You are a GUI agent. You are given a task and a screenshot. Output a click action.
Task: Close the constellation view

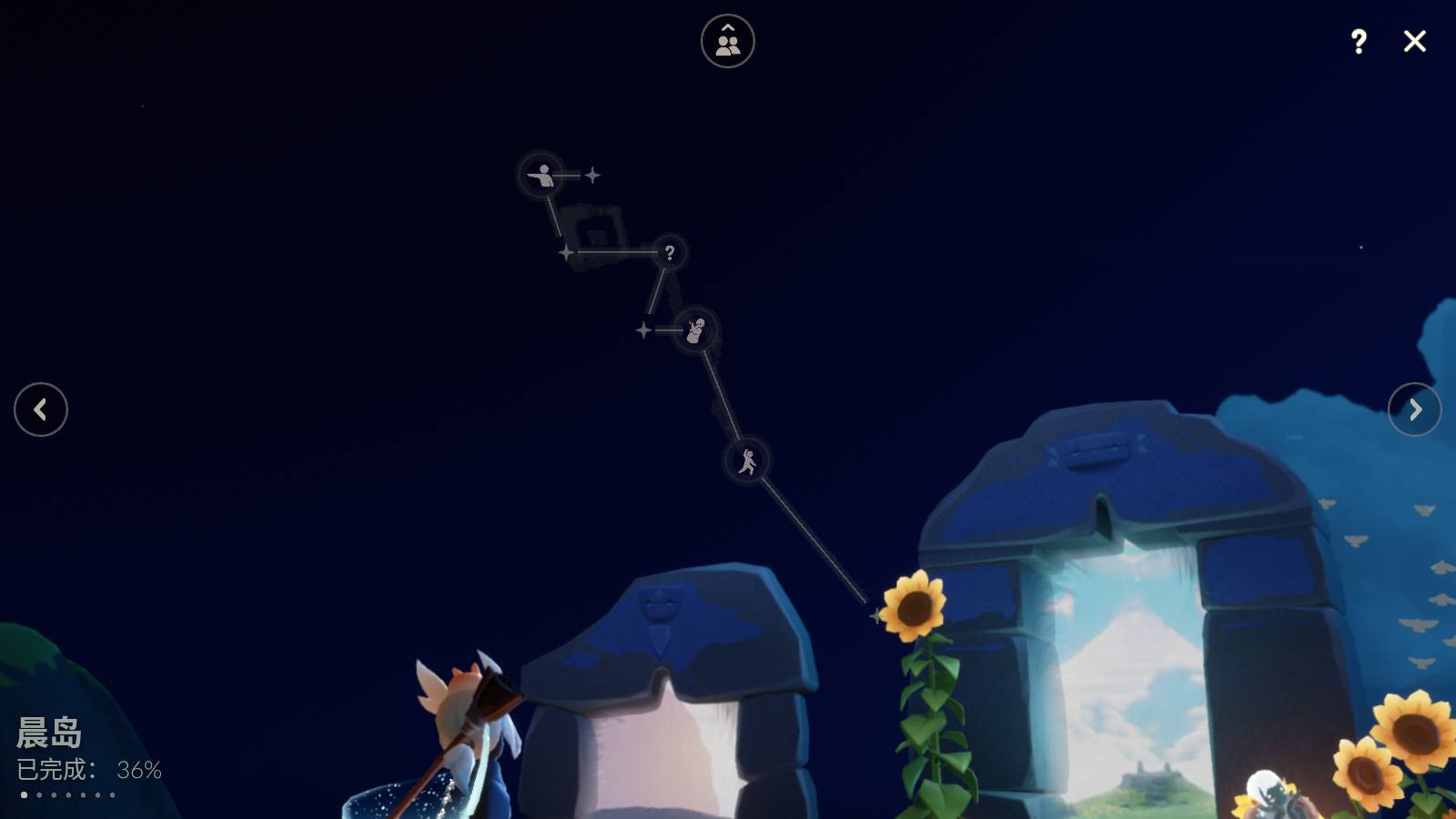point(1414,41)
